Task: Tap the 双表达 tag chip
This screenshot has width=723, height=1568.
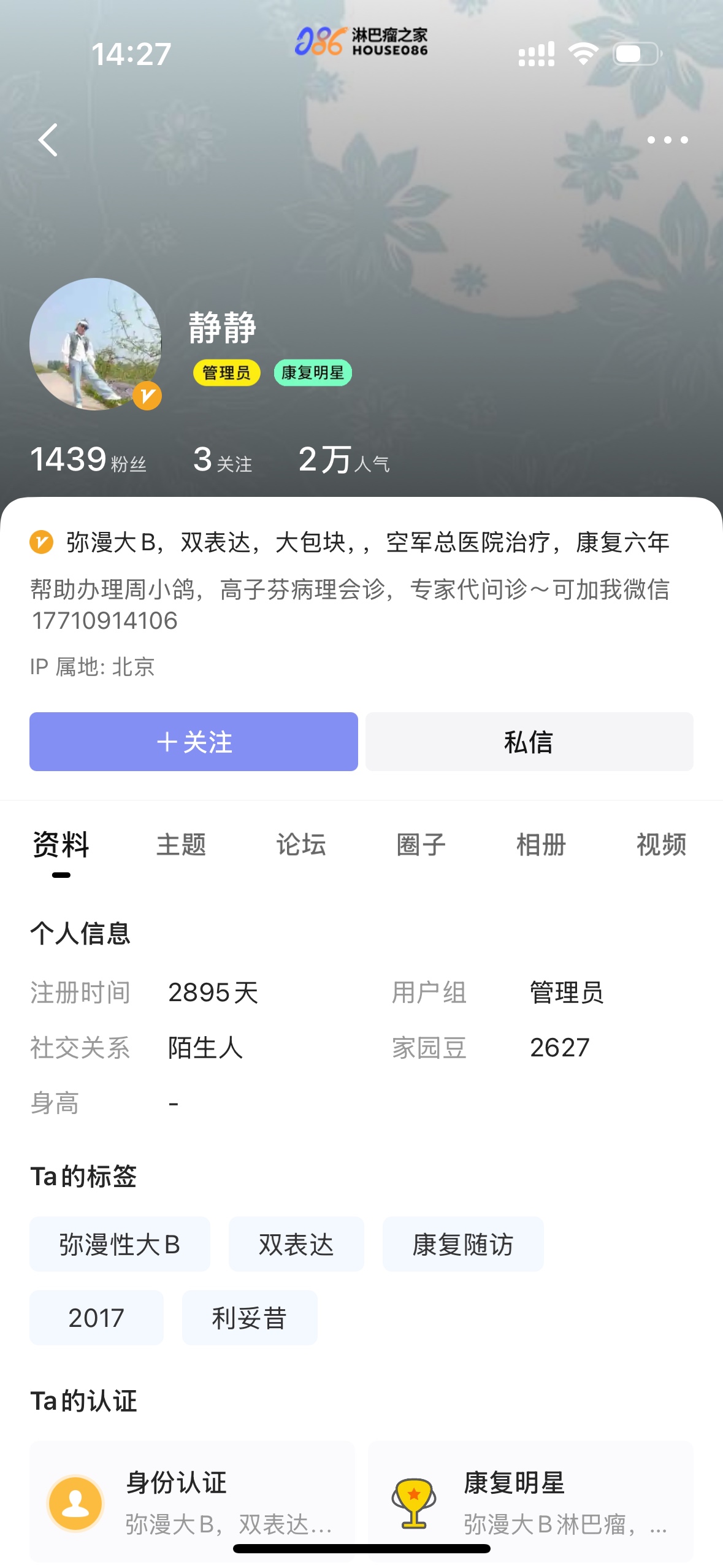Action: (296, 1244)
